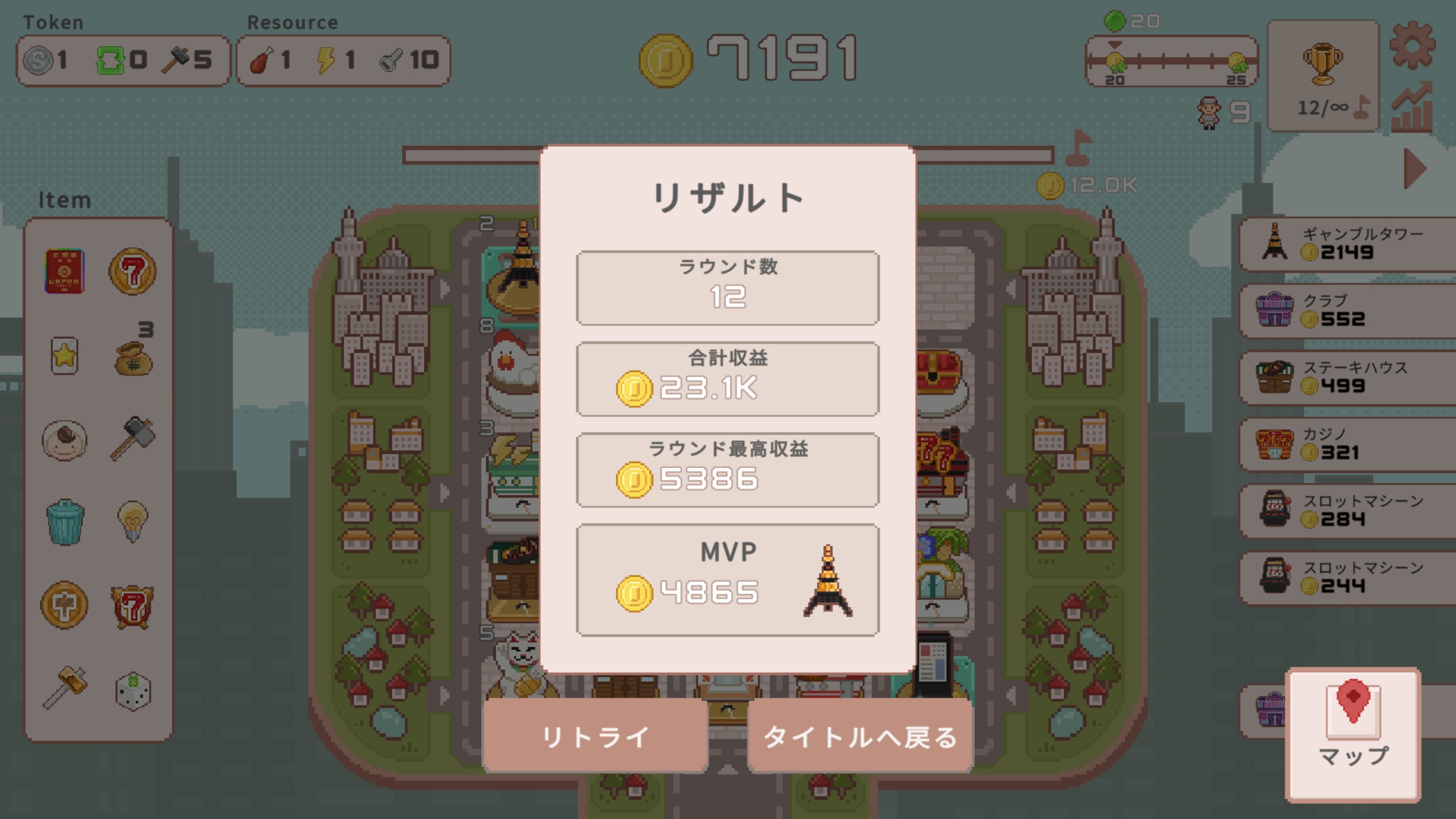The image size is (1456, 819).
Task: Open the statistics chart icon
Action: click(1412, 108)
